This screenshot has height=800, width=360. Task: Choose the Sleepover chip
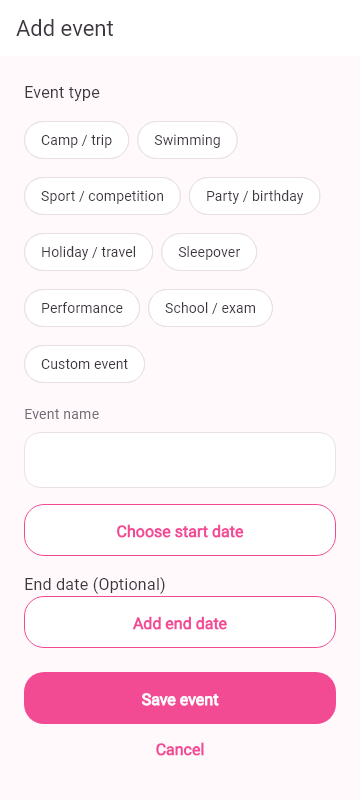209,252
